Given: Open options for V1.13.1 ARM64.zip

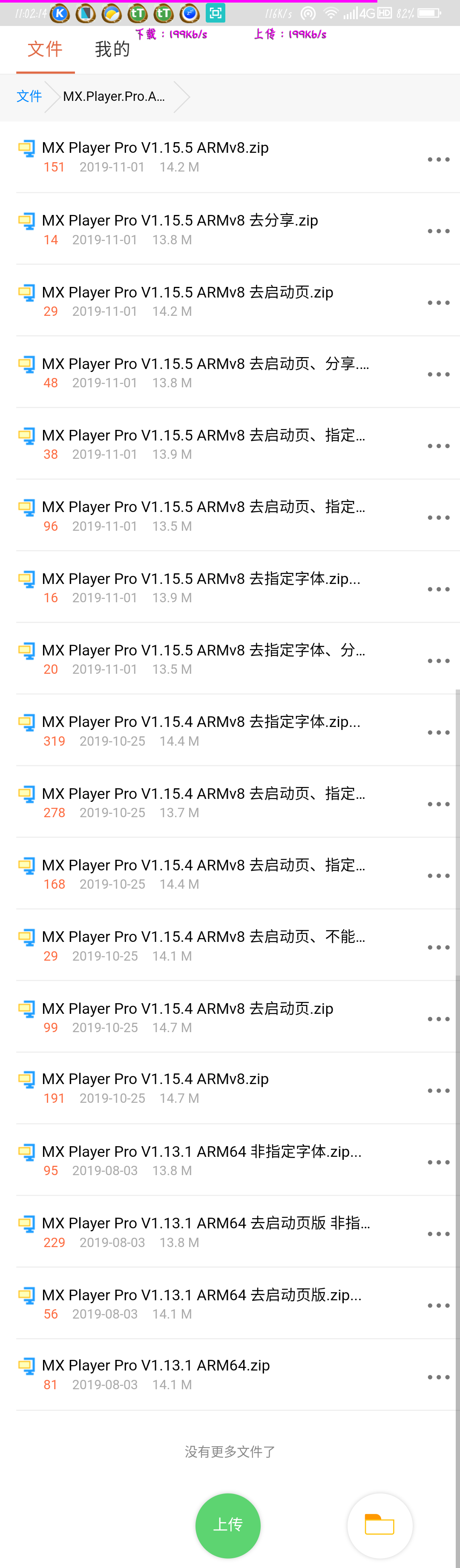Looking at the screenshot, I should pyautogui.click(x=438, y=1377).
